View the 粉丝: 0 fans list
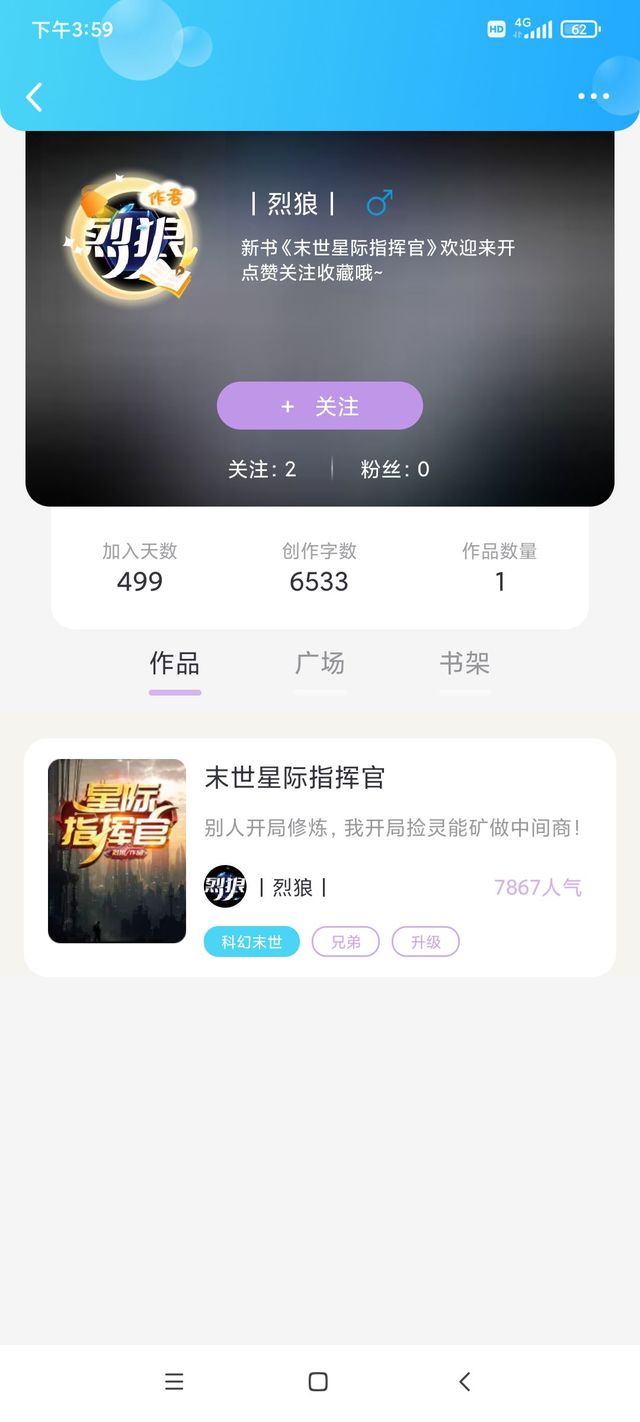640x1422 pixels. click(395, 469)
